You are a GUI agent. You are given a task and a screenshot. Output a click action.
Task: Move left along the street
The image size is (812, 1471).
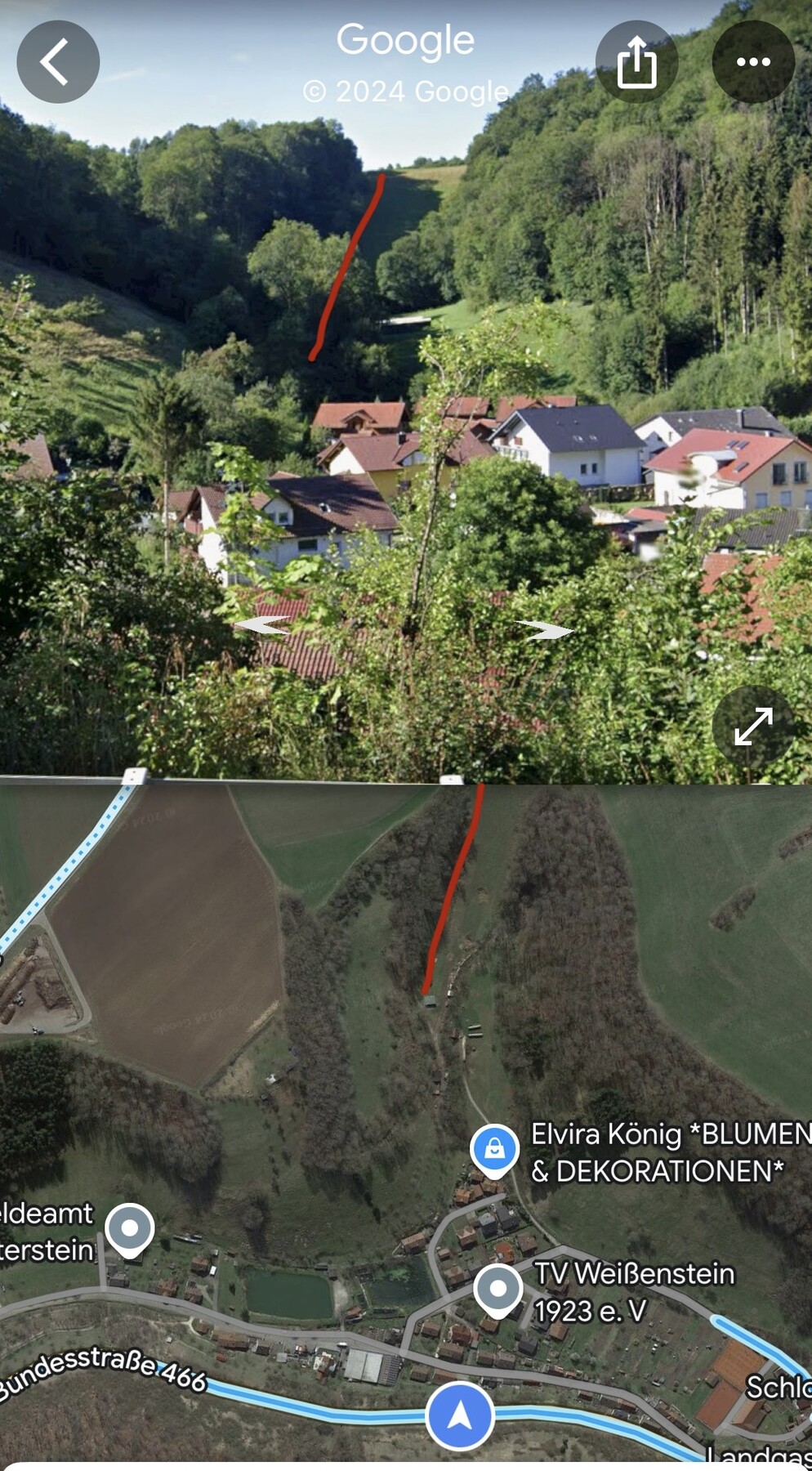coord(261,626)
